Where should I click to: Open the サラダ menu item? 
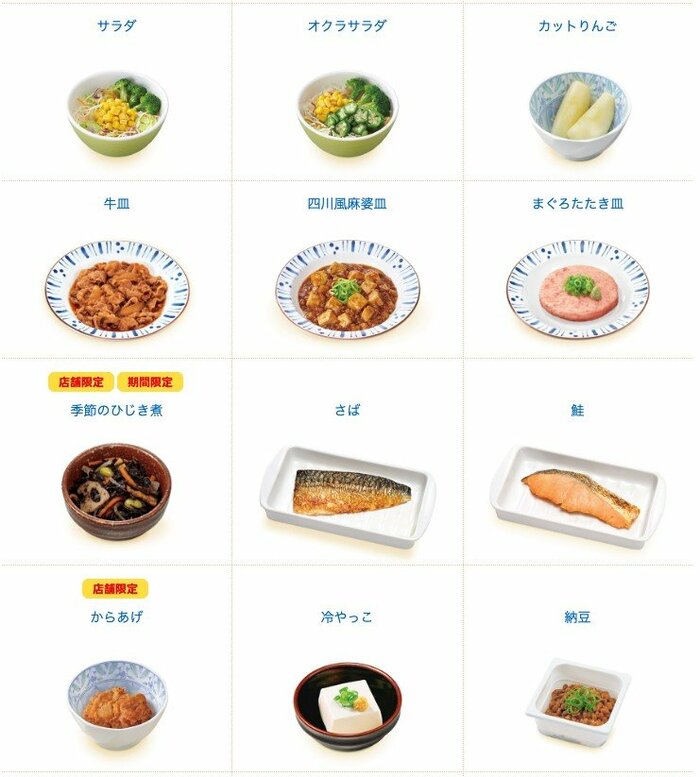point(117,112)
